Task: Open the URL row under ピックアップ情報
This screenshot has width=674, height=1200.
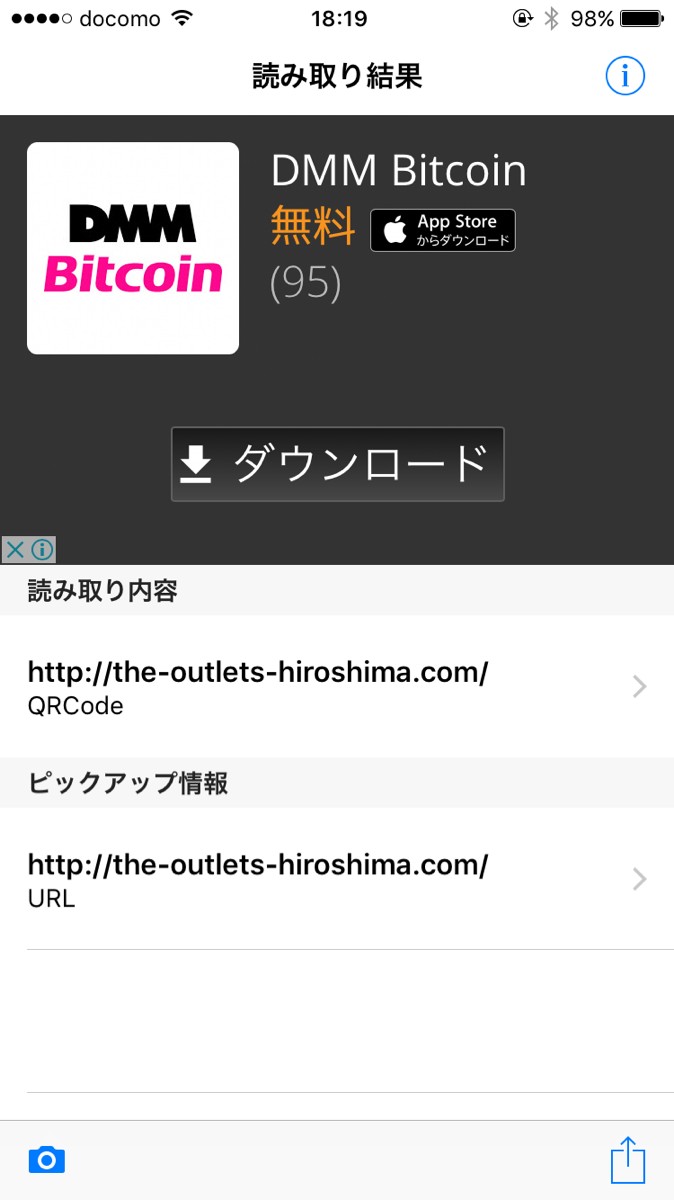Action: 337,878
